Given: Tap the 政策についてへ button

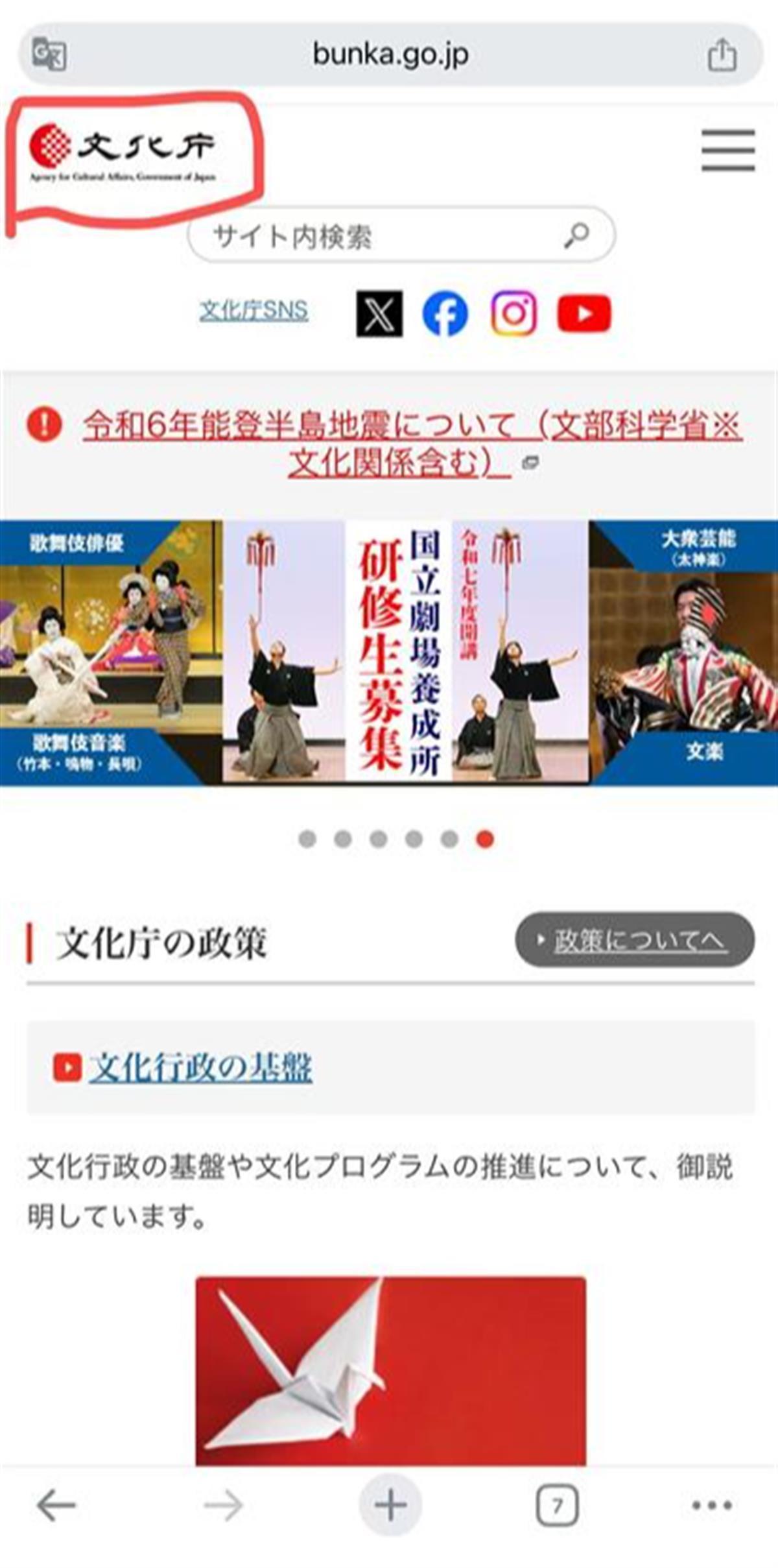Looking at the screenshot, I should coord(634,939).
